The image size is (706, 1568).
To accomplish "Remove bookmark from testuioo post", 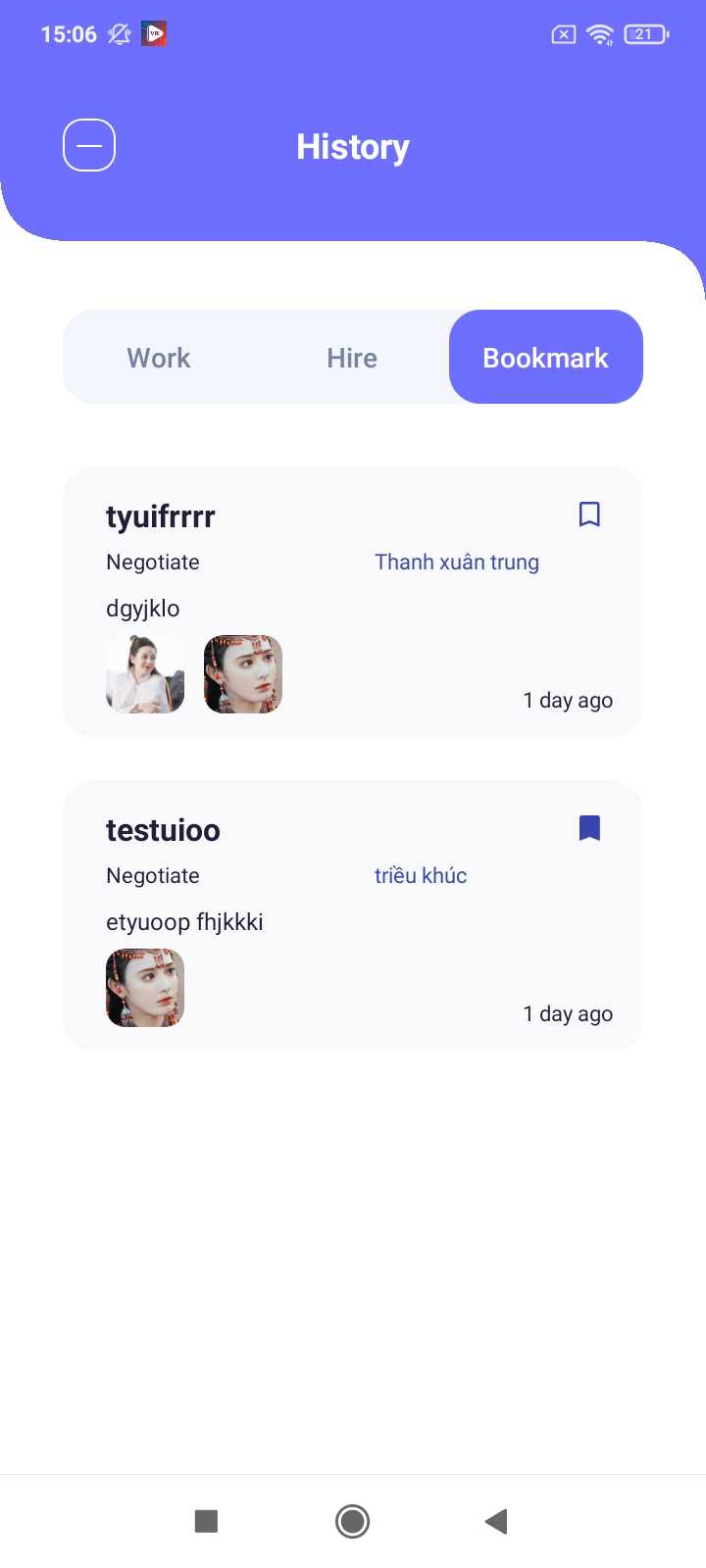I will pos(589,828).
